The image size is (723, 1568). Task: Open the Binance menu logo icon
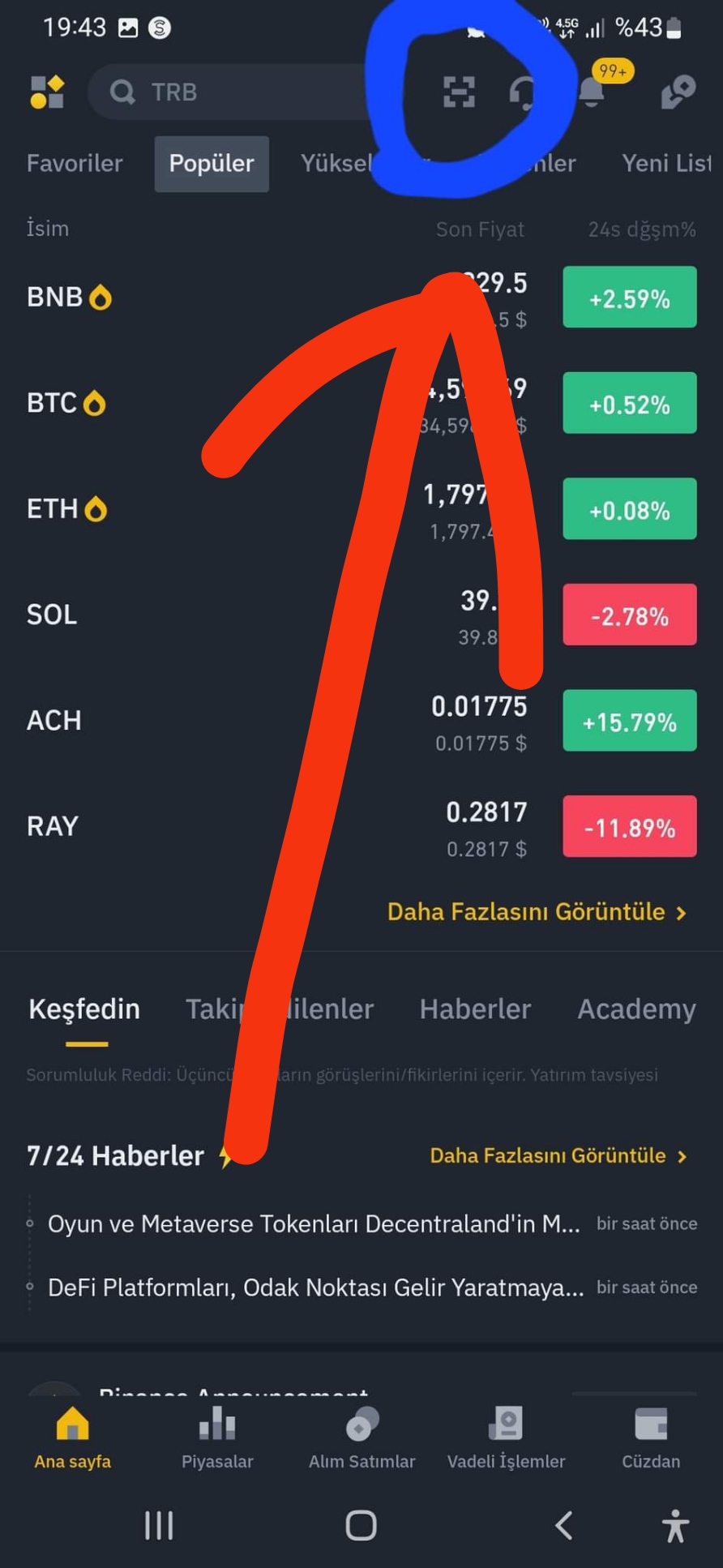click(47, 92)
